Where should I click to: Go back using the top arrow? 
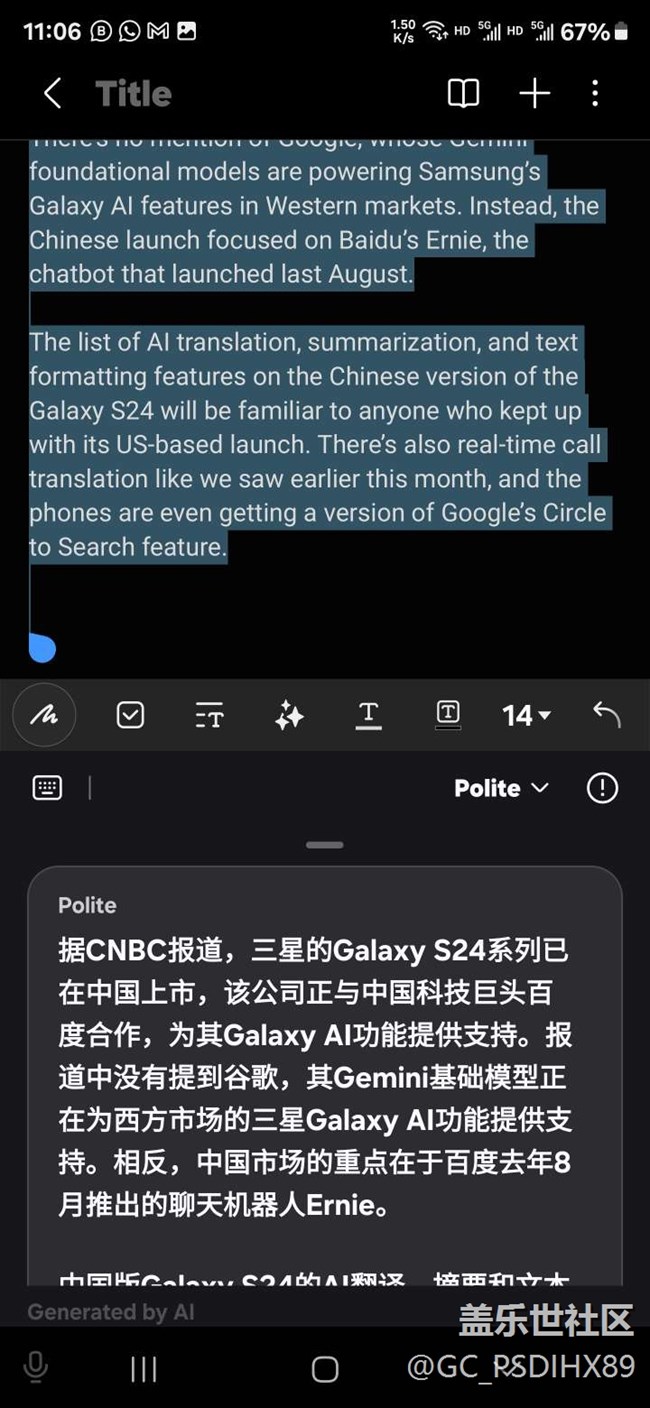53,94
